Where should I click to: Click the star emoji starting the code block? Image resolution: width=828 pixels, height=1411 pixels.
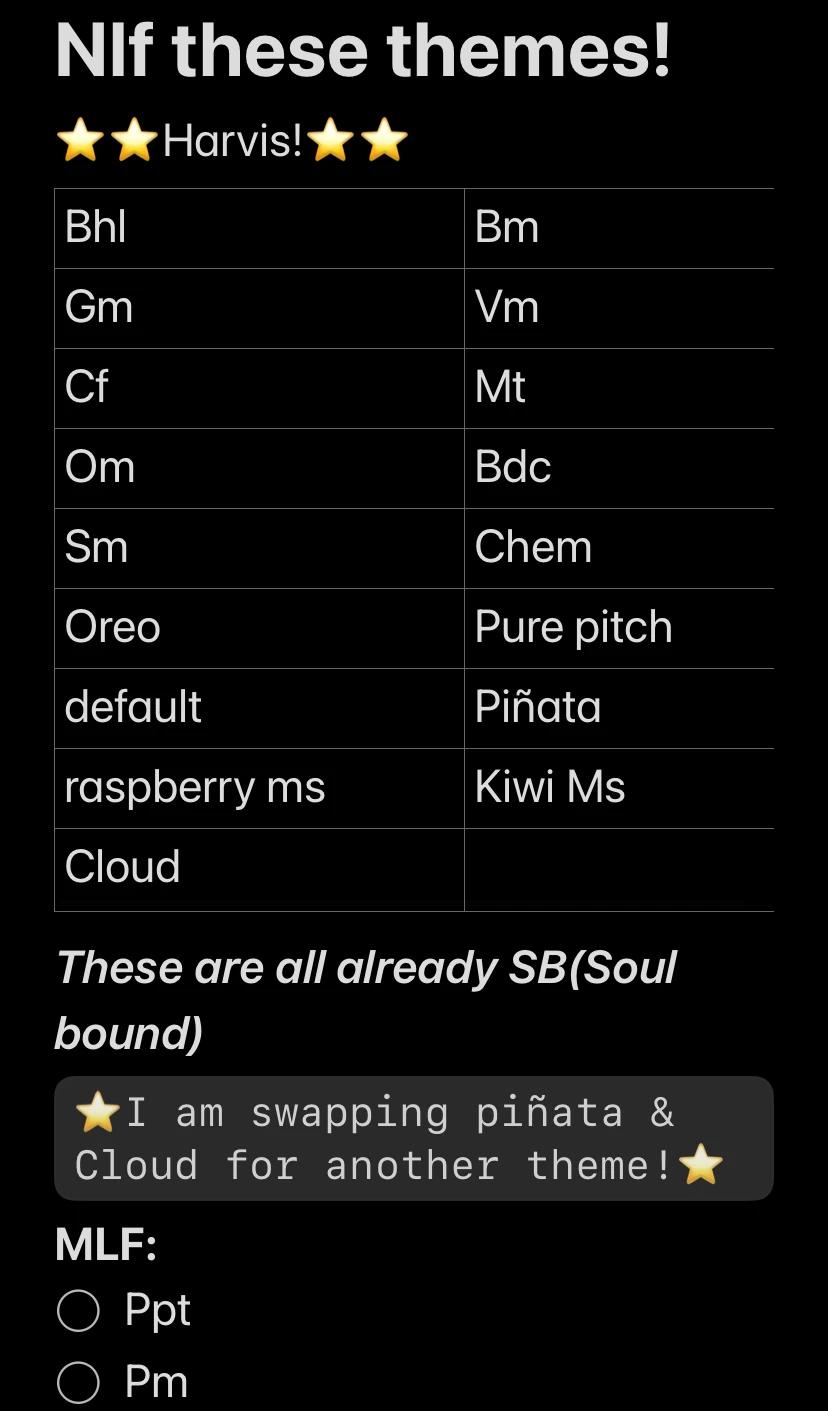point(97,1112)
